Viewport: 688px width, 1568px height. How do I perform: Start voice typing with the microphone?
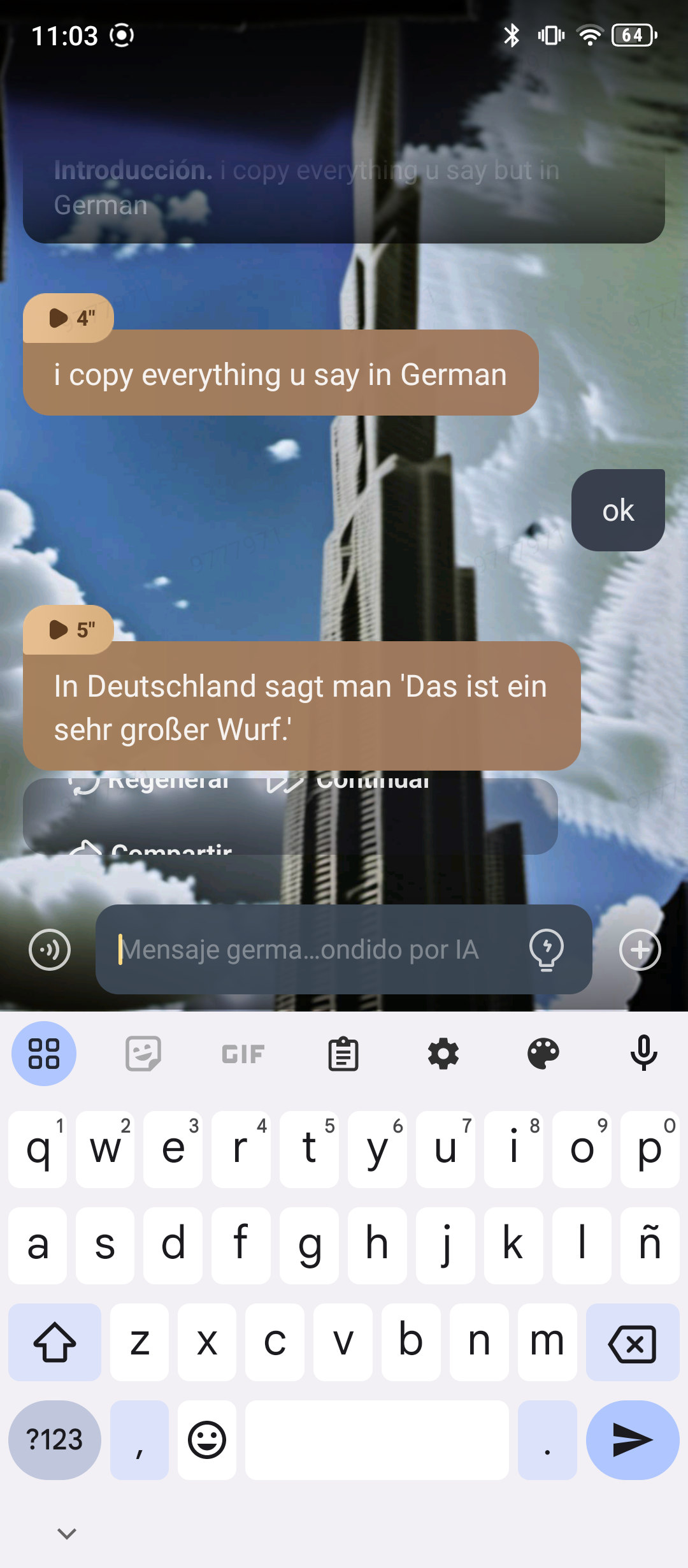tap(643, 1054)
